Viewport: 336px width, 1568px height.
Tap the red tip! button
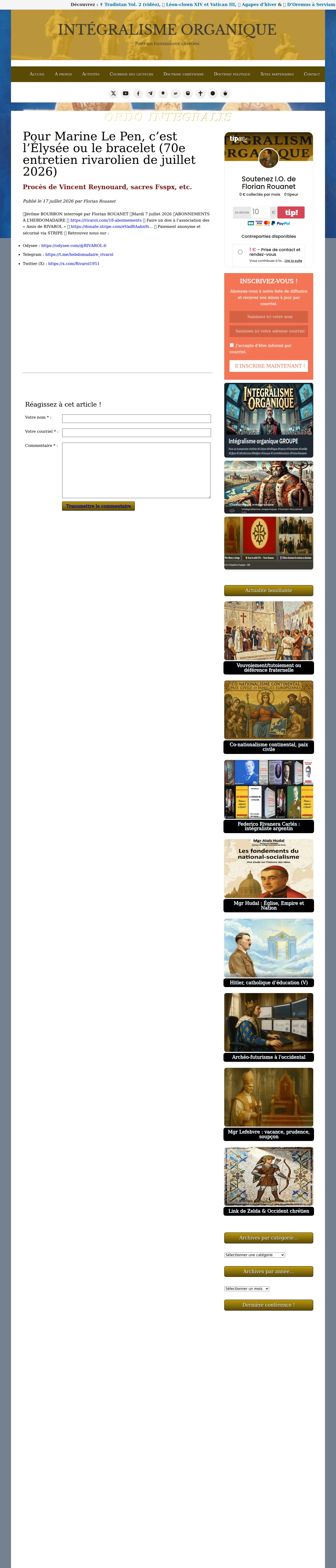pos(291,212)
